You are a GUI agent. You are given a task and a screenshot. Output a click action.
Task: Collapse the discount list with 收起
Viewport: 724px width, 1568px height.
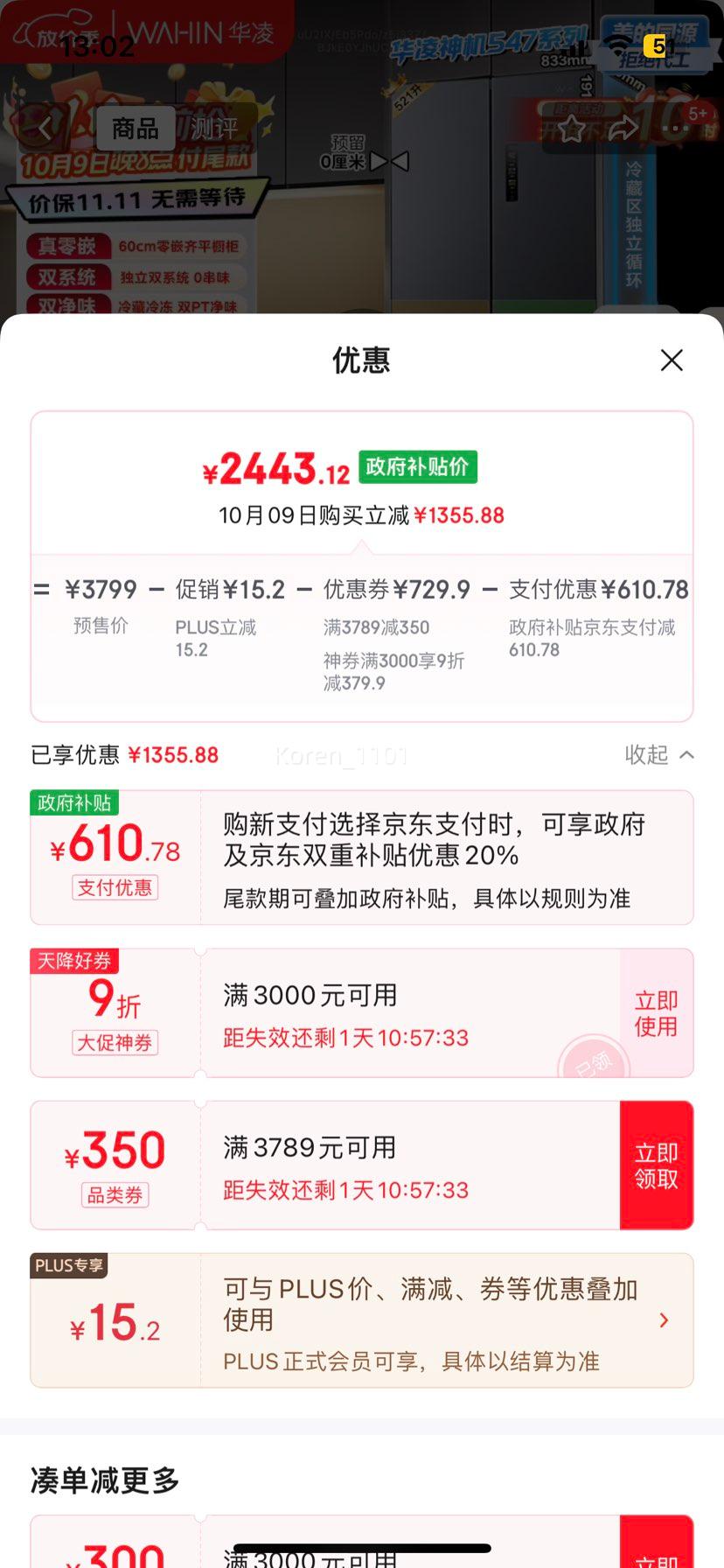click(x=659, y=754)
